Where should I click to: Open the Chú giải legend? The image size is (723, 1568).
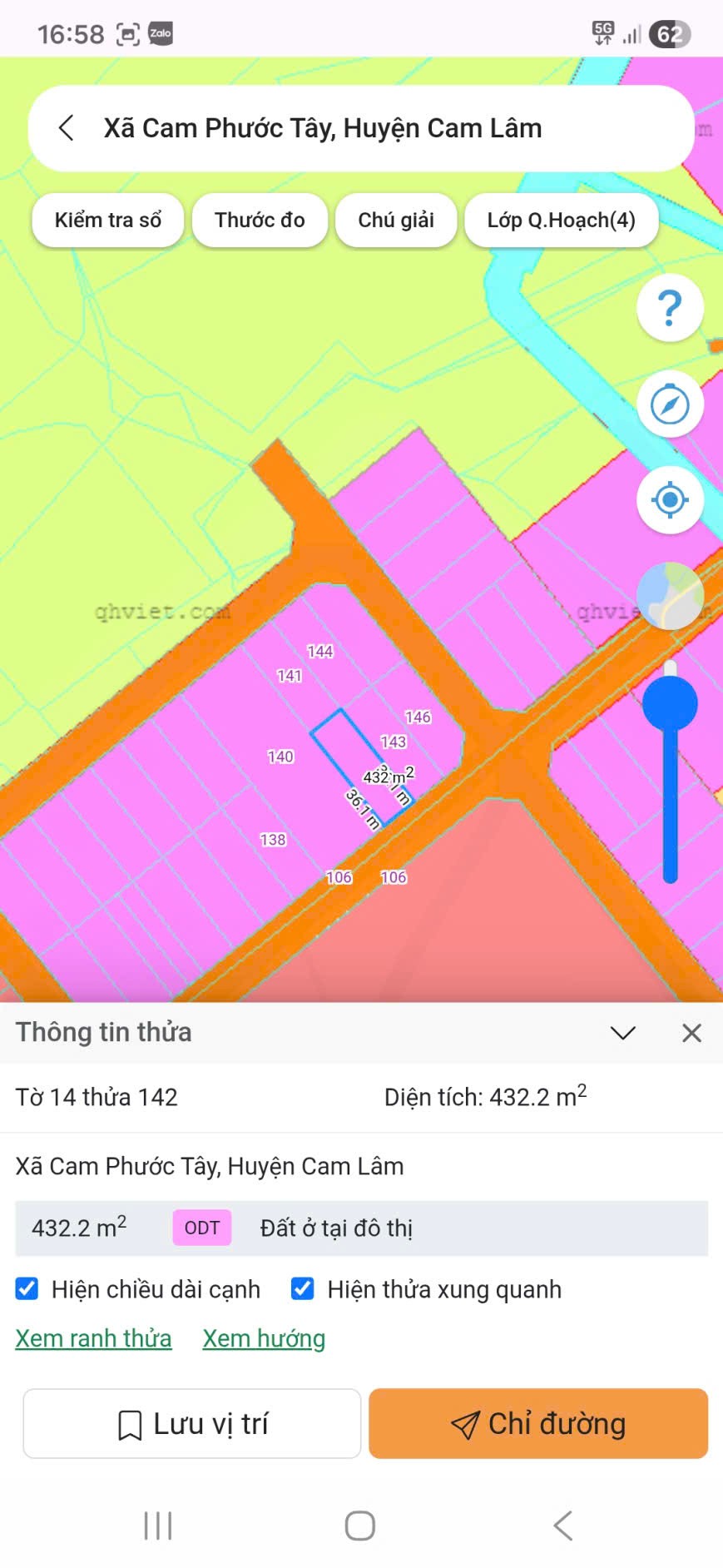coord(396,221)
